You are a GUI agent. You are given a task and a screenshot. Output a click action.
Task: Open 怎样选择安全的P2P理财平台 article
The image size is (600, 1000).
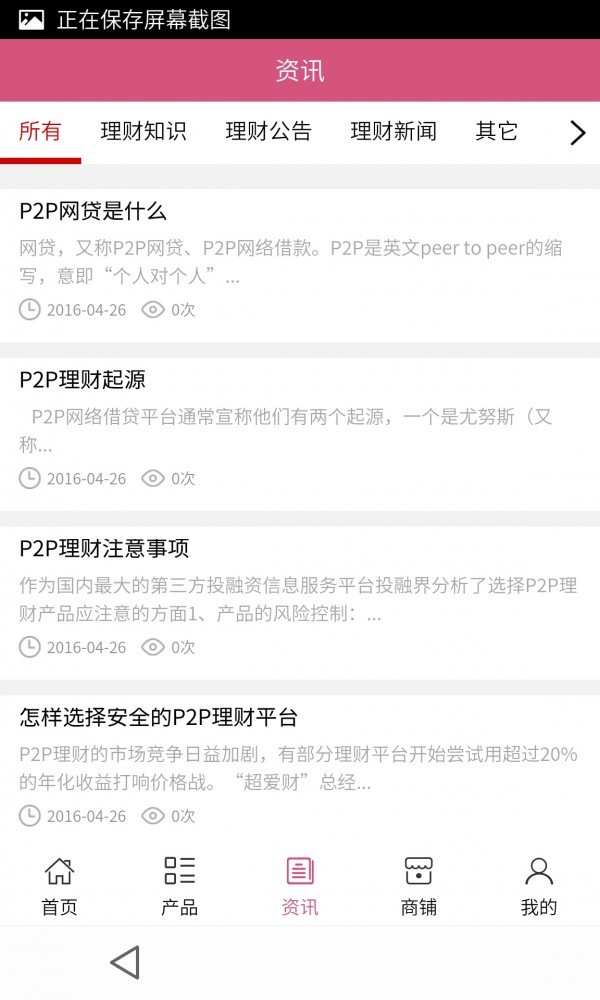pos(300,770)
